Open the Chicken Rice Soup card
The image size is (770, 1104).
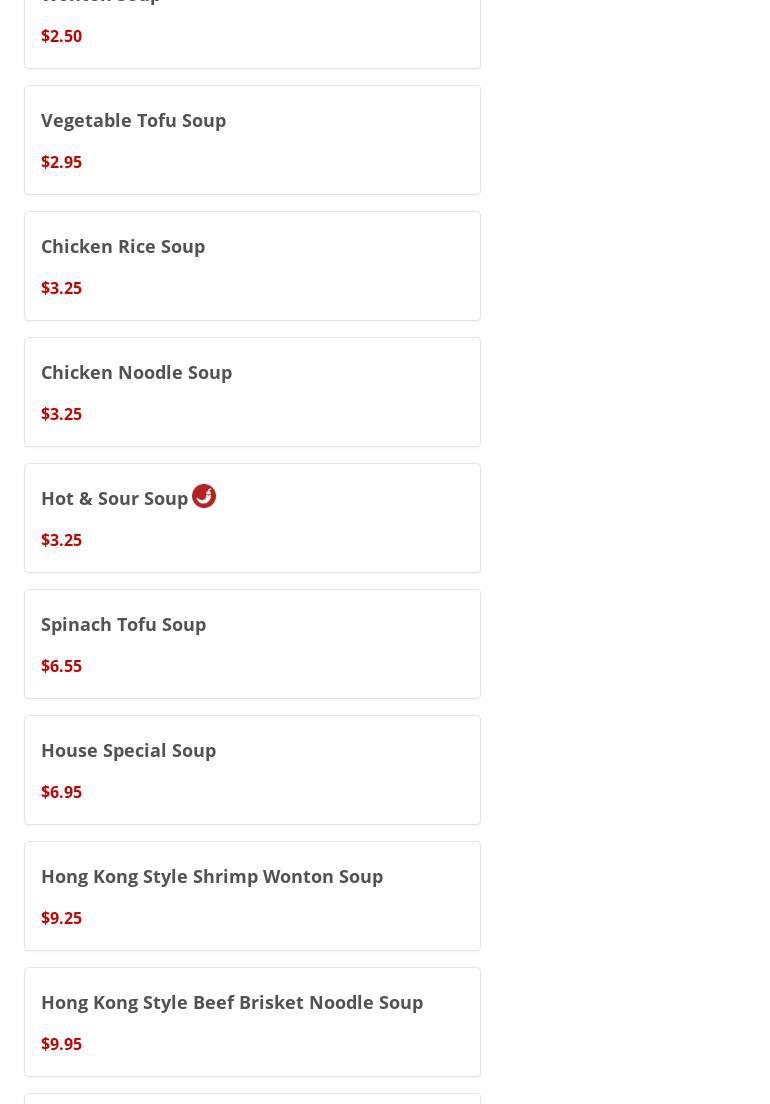tap(252, 266)
